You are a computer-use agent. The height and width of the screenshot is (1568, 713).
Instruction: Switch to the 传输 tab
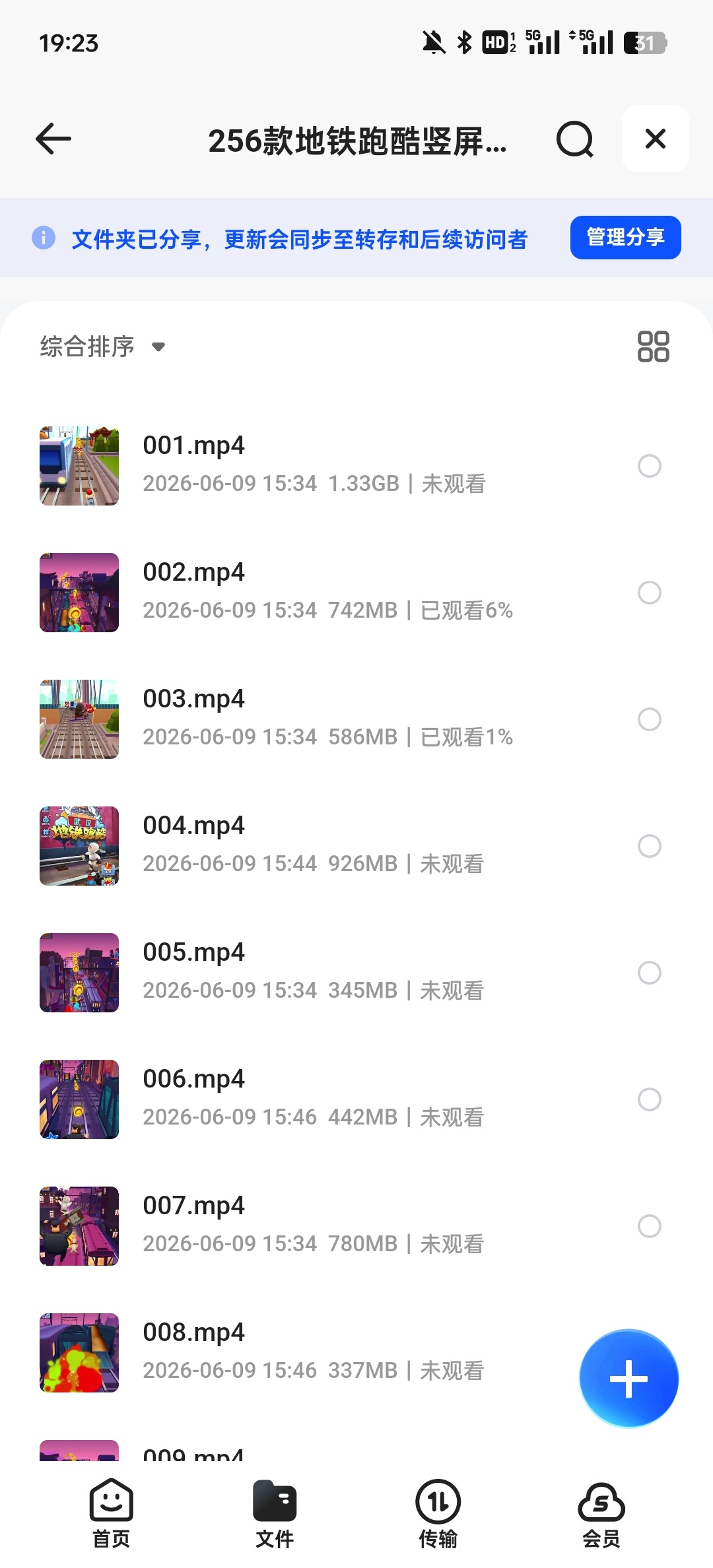coord(438,1514)
